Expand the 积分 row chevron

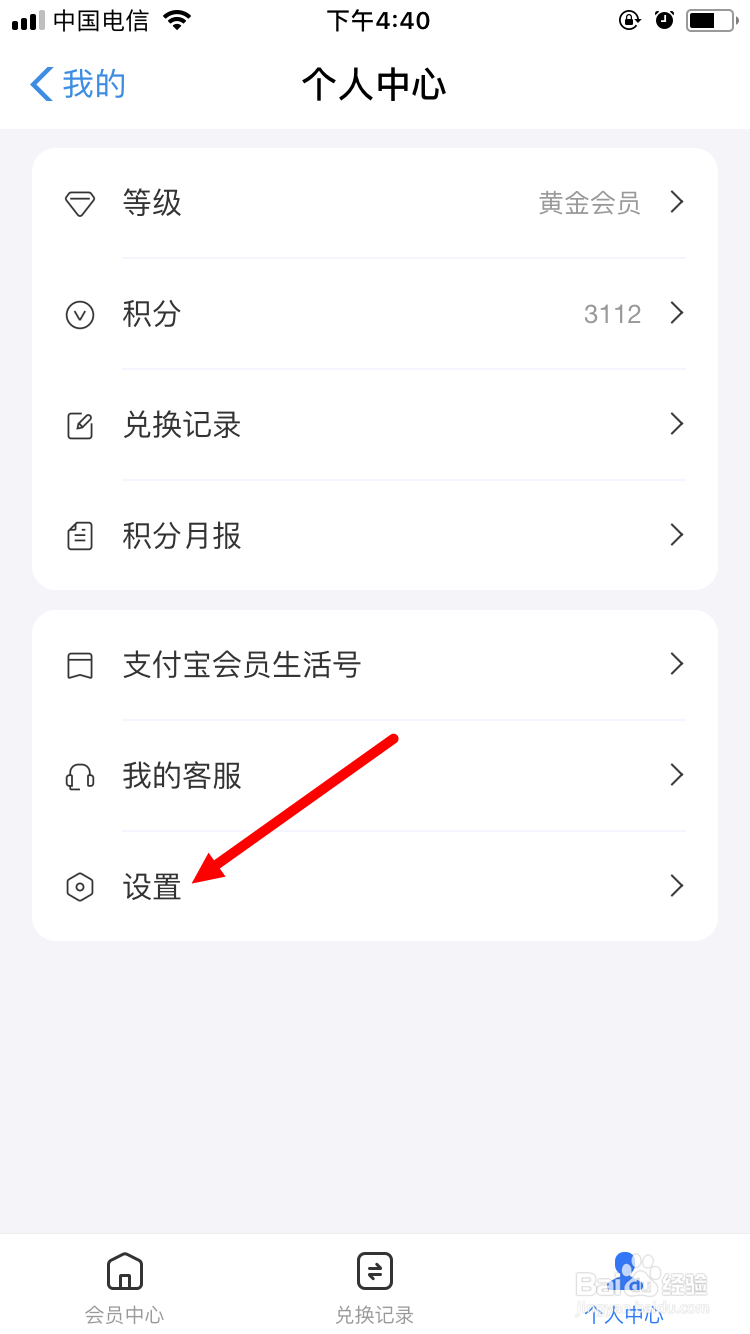[677, 314]
